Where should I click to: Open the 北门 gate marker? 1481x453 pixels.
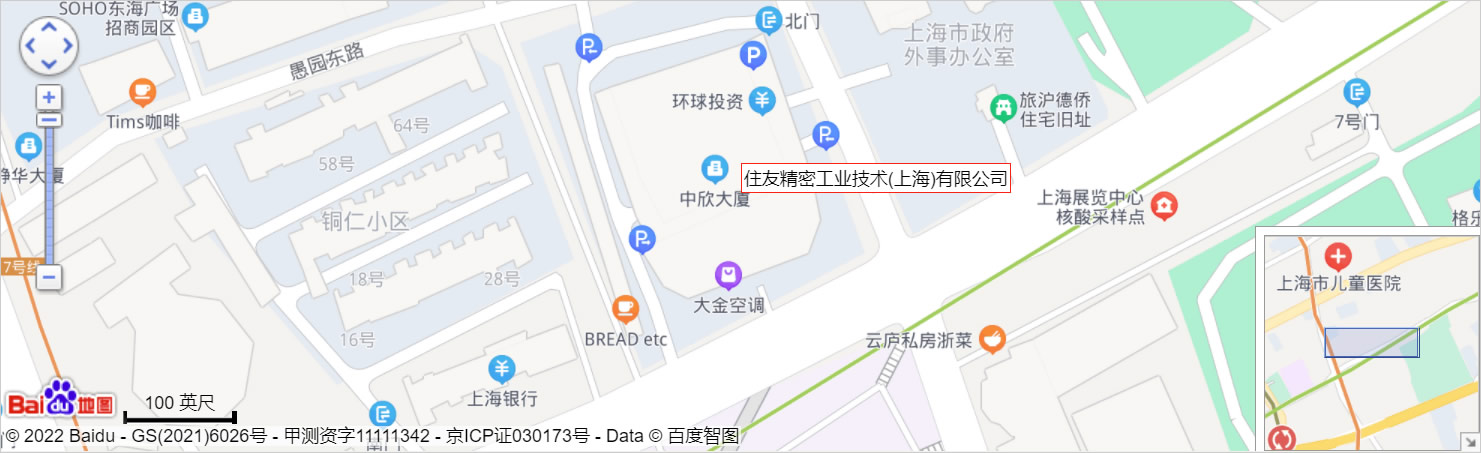[x=768, y=19]
